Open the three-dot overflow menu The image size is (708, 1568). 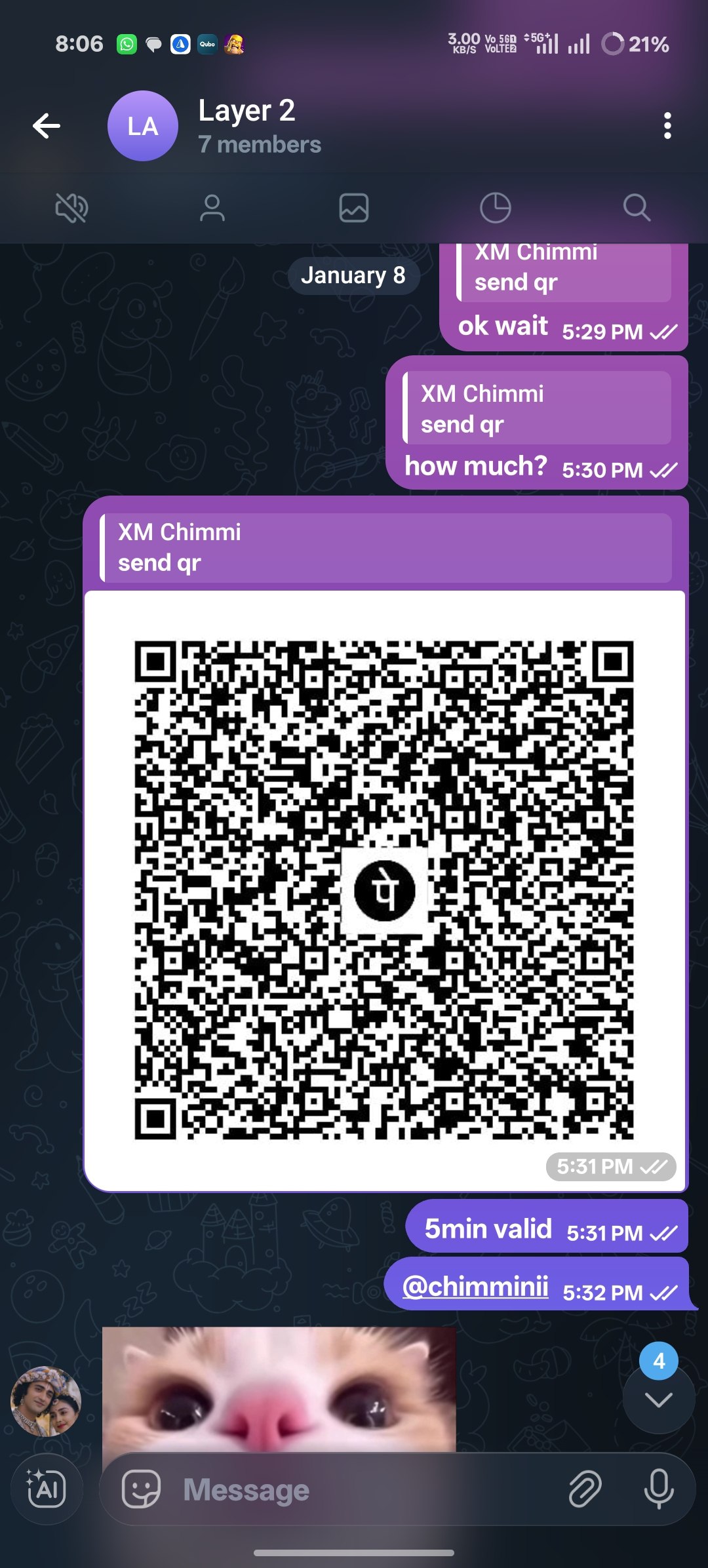[667, 126]
